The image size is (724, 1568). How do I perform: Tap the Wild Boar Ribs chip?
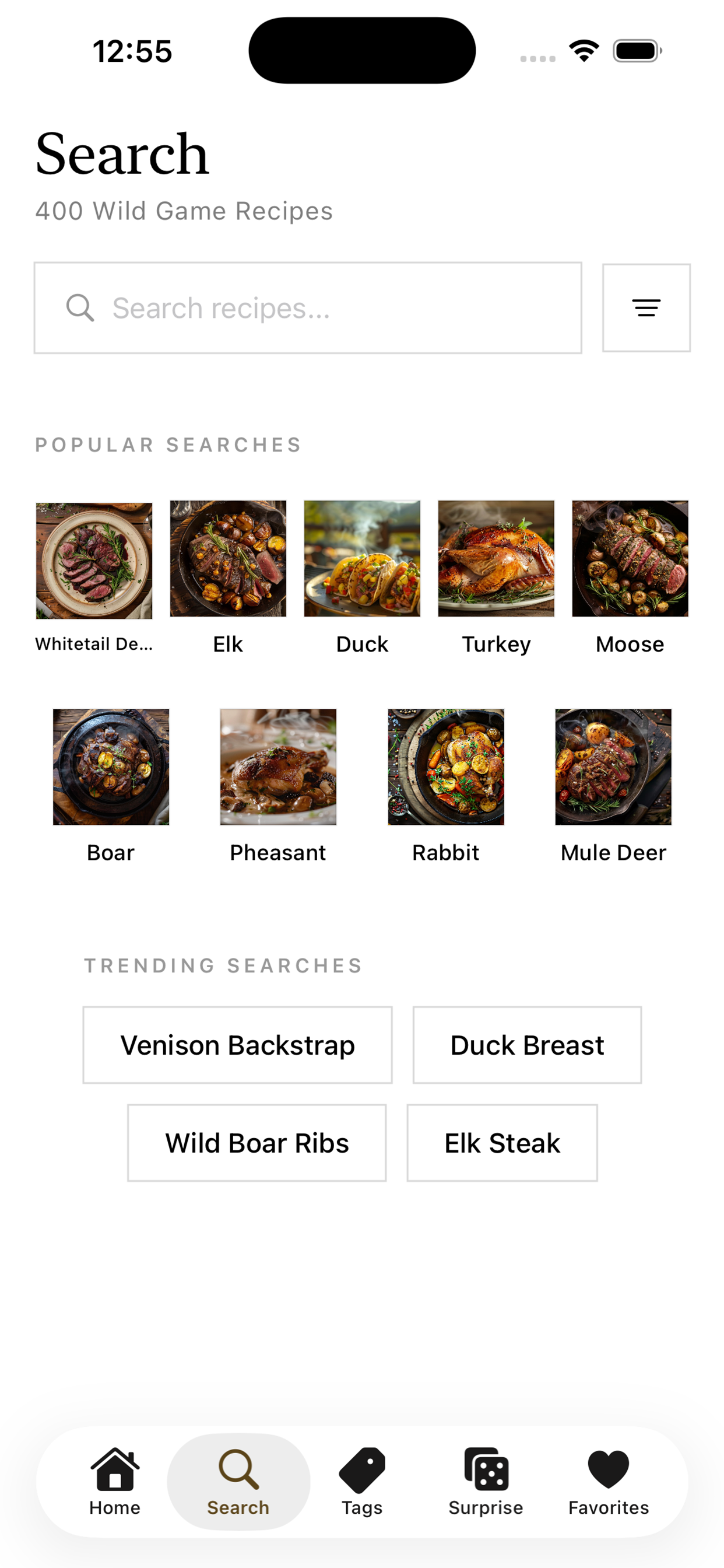(x=256, y=1143)
